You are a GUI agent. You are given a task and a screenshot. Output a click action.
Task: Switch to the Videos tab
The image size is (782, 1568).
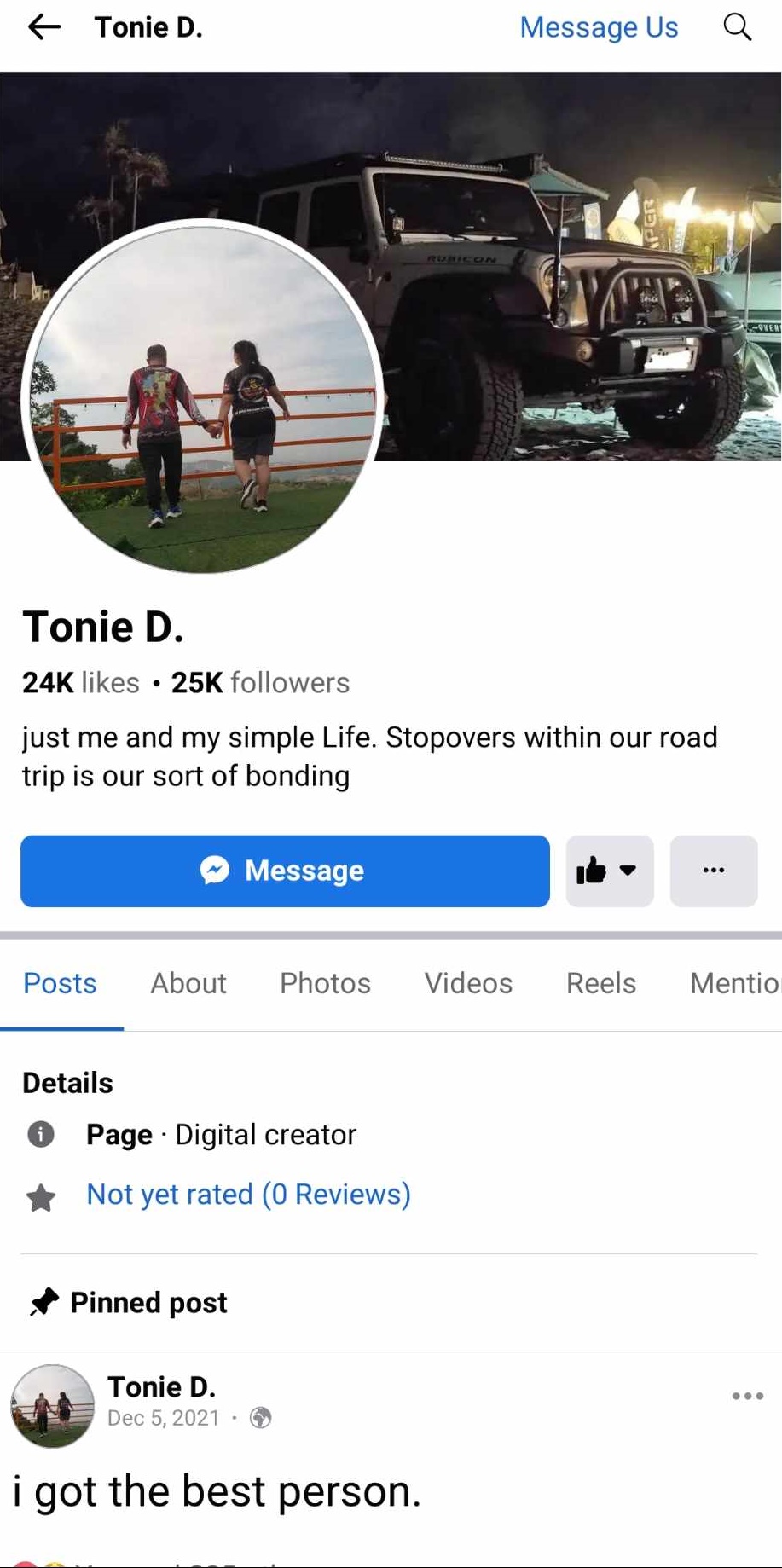468,983
